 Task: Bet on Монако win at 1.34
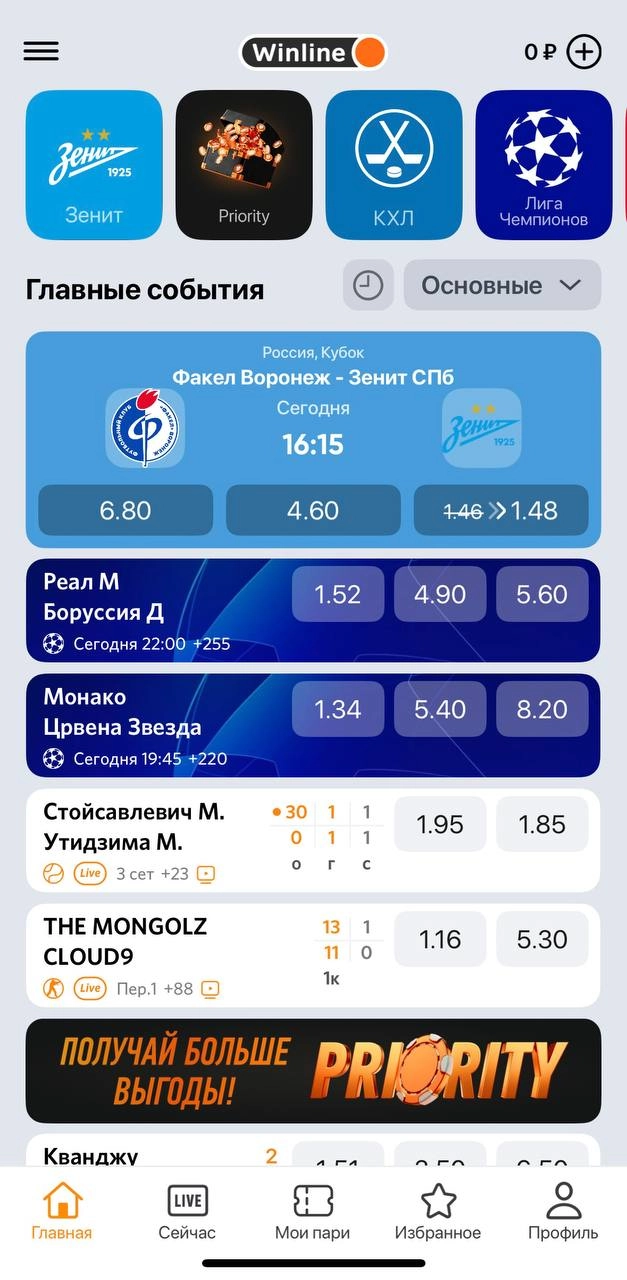click(337, 709)
